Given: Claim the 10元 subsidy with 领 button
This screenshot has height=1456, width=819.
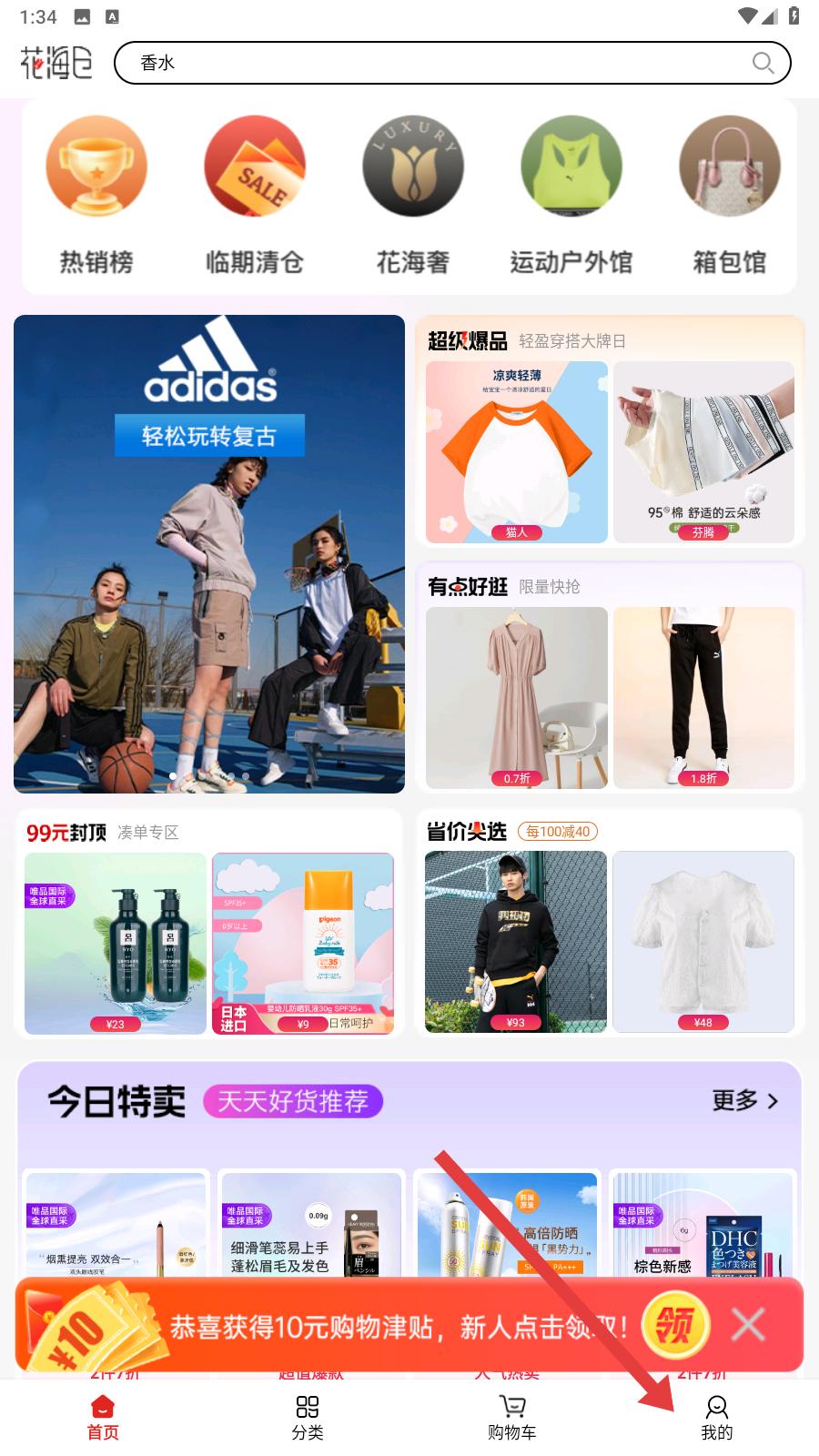Looking at the screenshot, I should coord(675,1325).
